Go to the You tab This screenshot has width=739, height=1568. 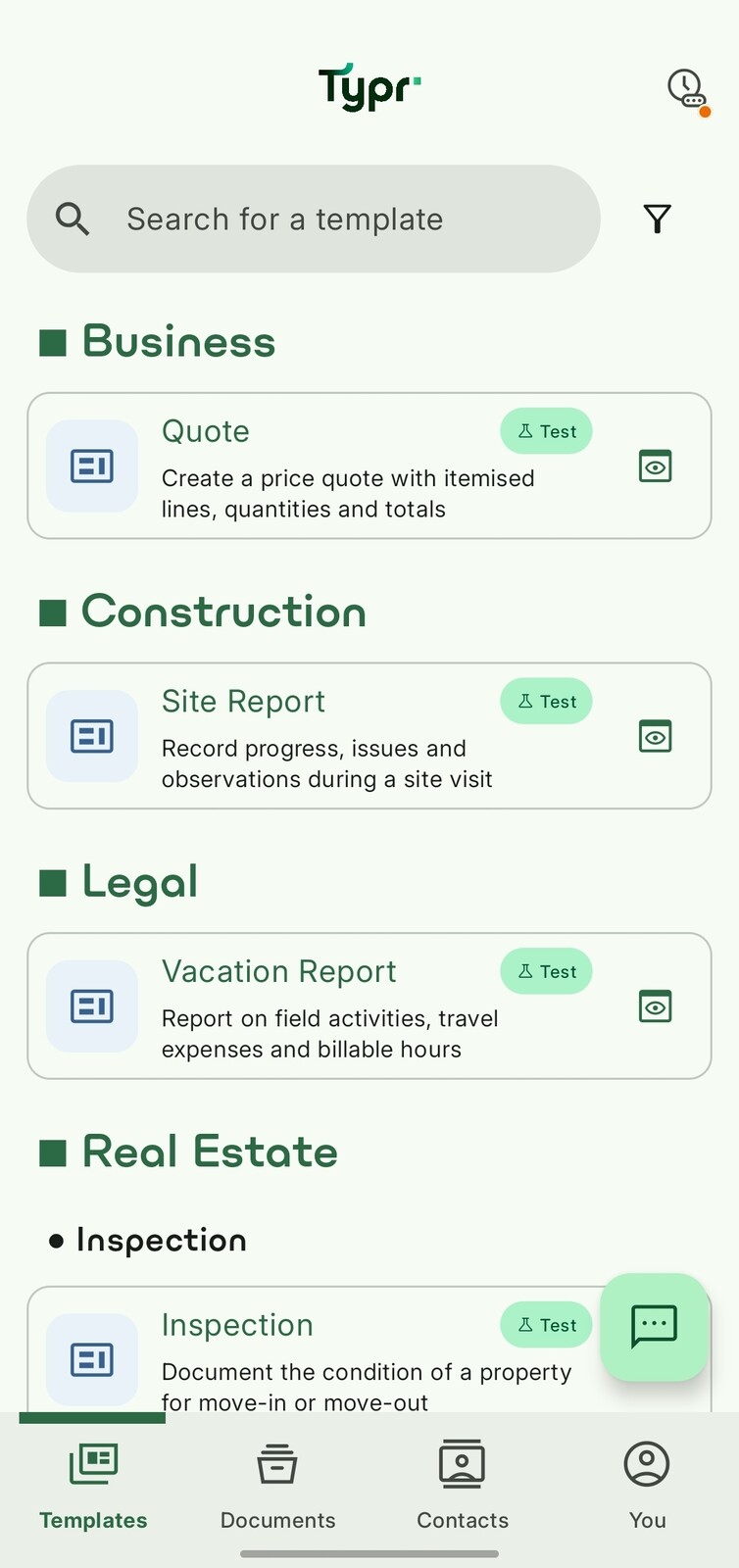coord(647,1484)
